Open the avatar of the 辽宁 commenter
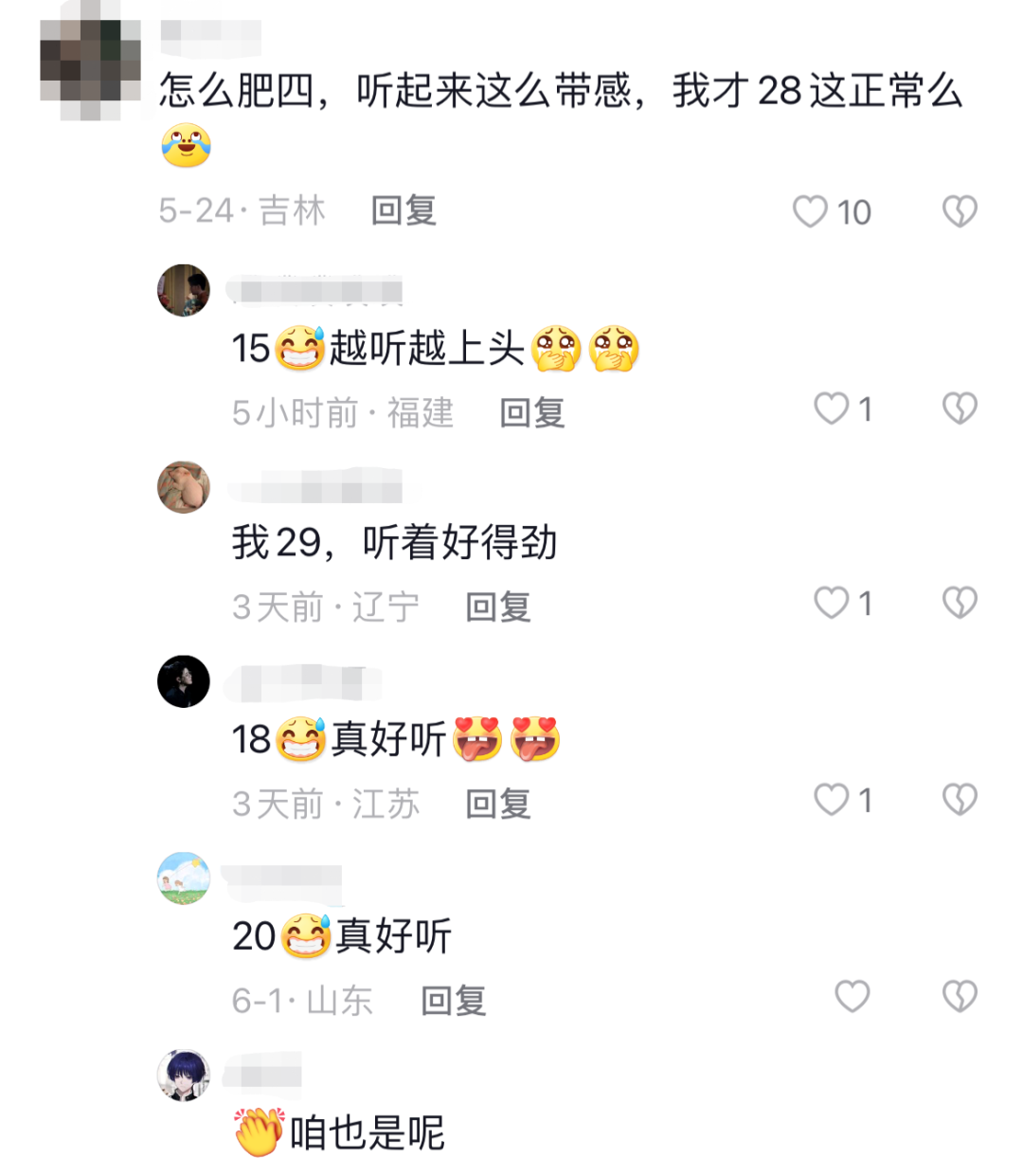The image size is (1023, 1176). coord(184,487)
